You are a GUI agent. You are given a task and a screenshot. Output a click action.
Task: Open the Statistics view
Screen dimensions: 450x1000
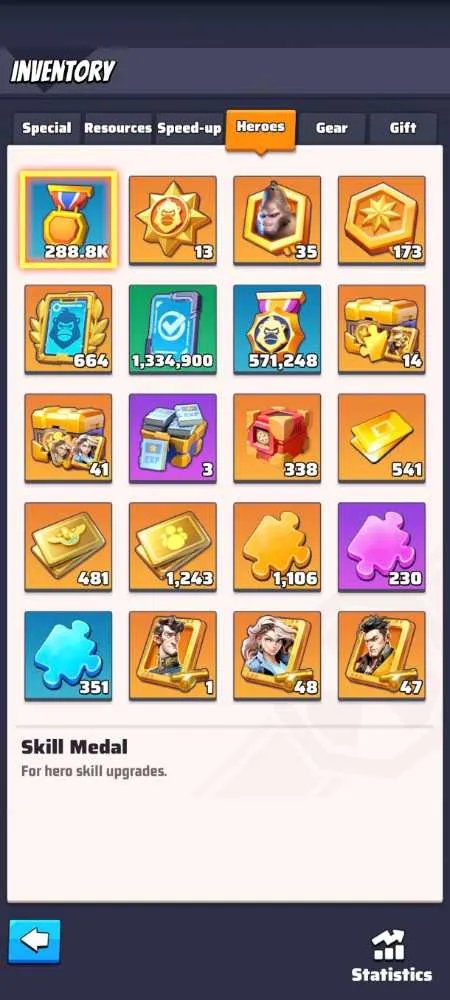pyautogui.click(x=392, y=955)
